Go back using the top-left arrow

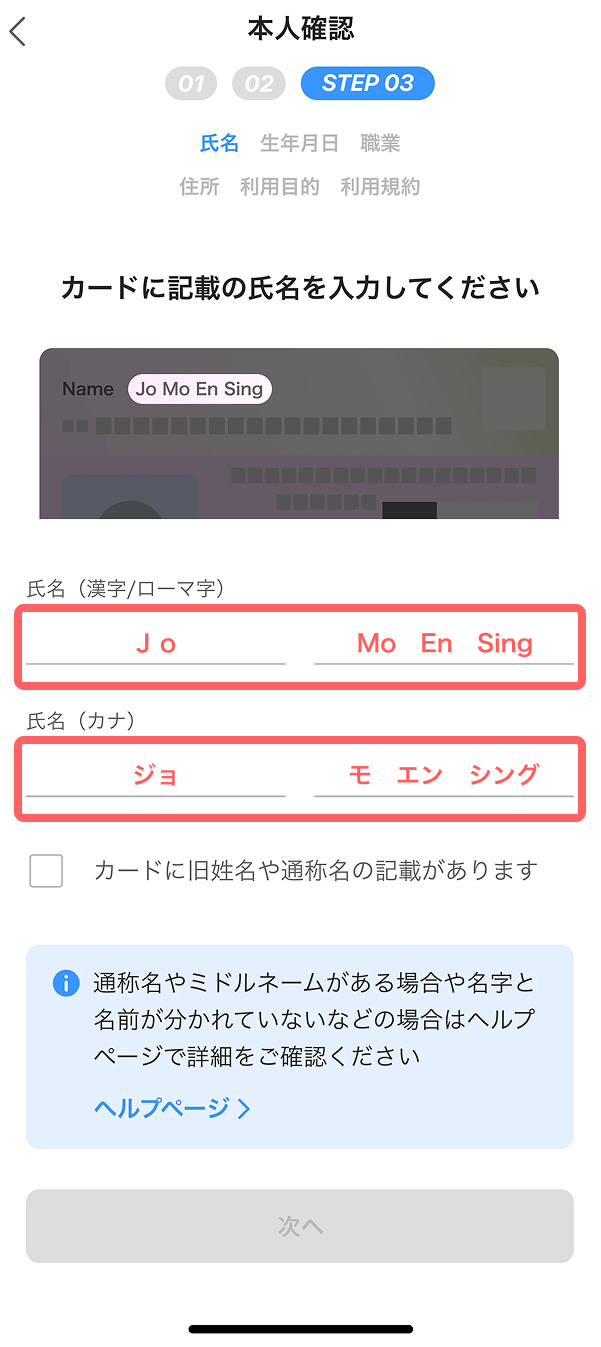click(x=17, y=31)
